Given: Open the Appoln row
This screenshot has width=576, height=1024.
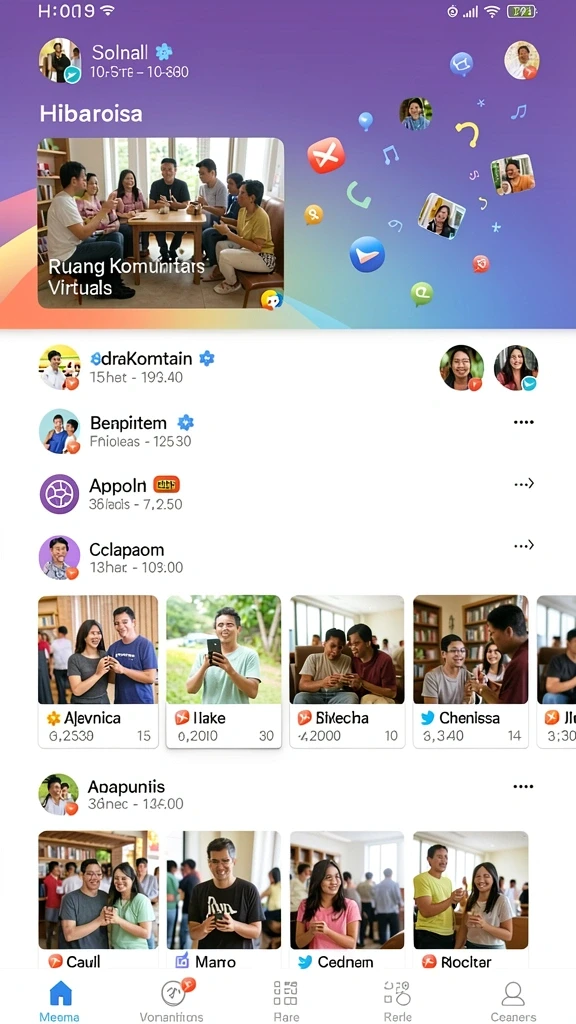Looking at the screenshot, I should point(288,494).
